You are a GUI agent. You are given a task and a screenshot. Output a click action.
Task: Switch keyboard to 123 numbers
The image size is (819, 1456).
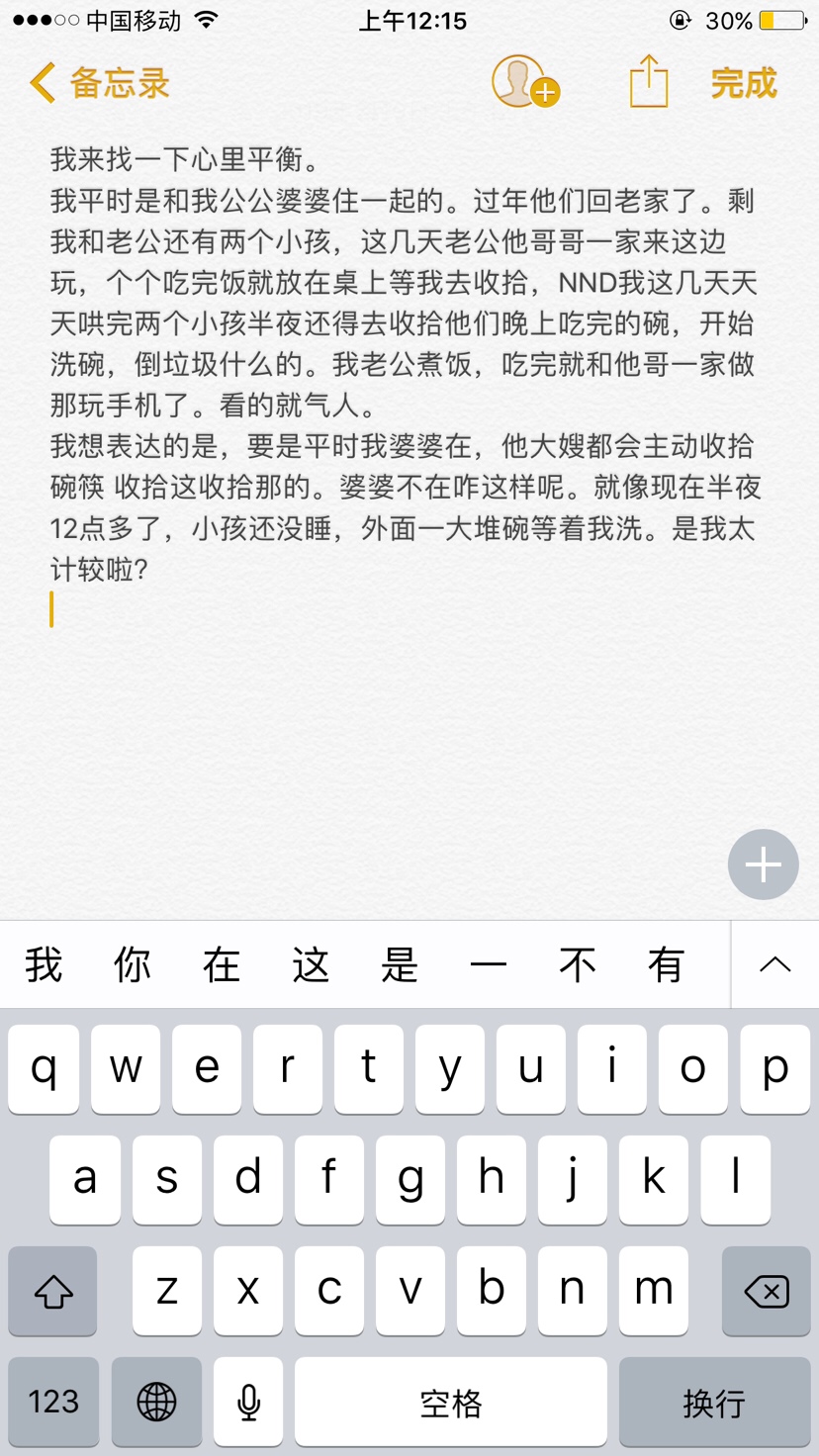coord(53,1402)
